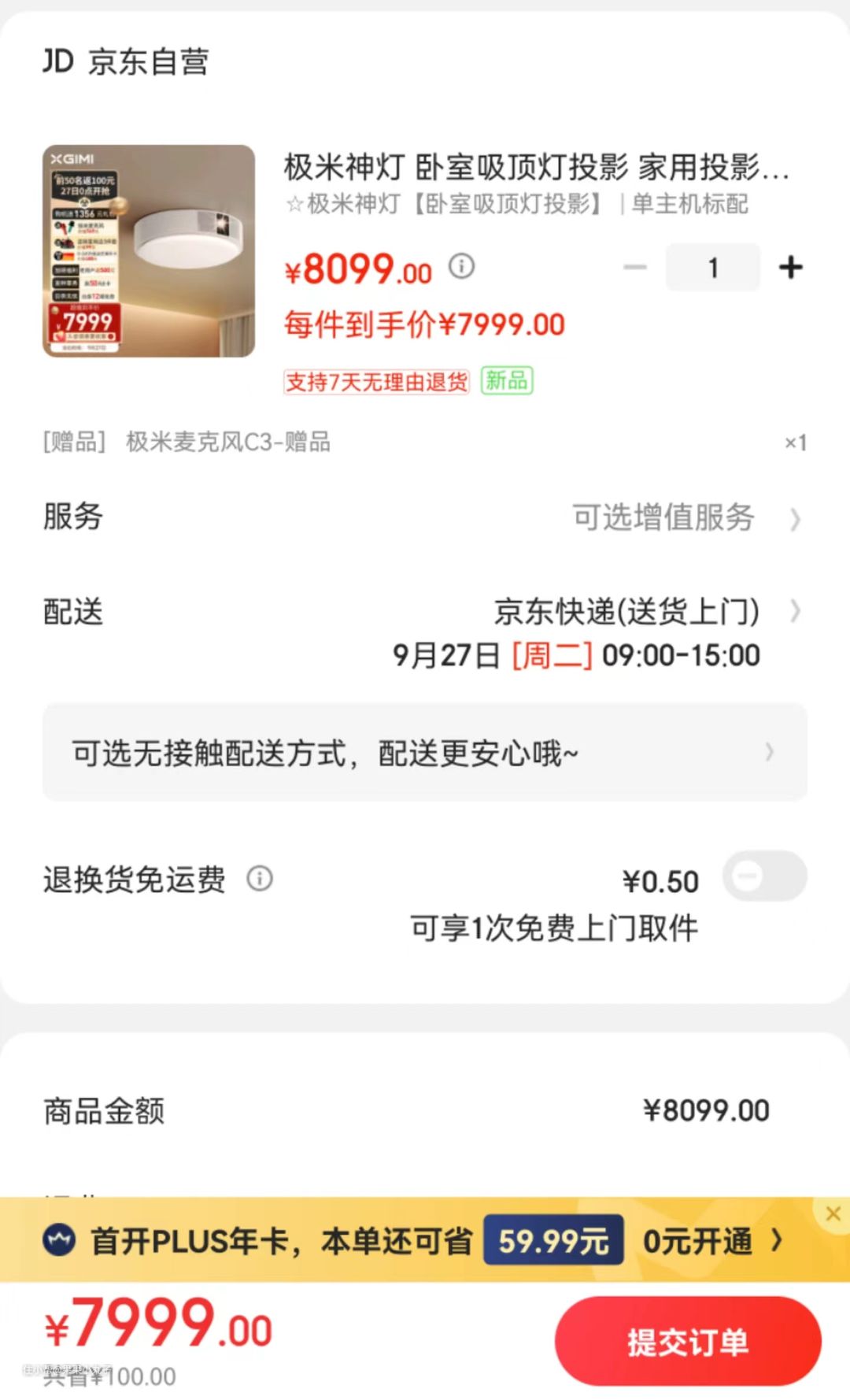850x1400 pixels.
Task: Open 可选无接触配送方式 option
Action: (424, 753)
